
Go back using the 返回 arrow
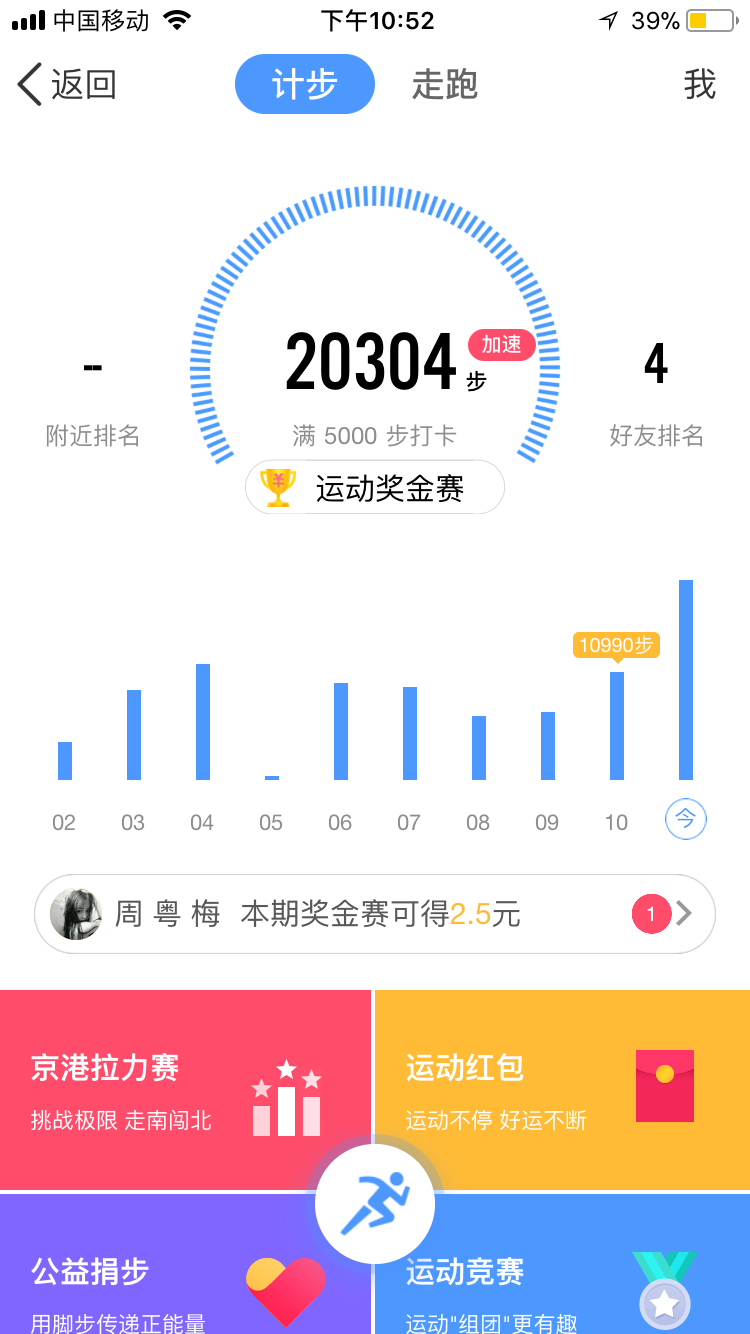pyautogui.click(x=67, y=85)
